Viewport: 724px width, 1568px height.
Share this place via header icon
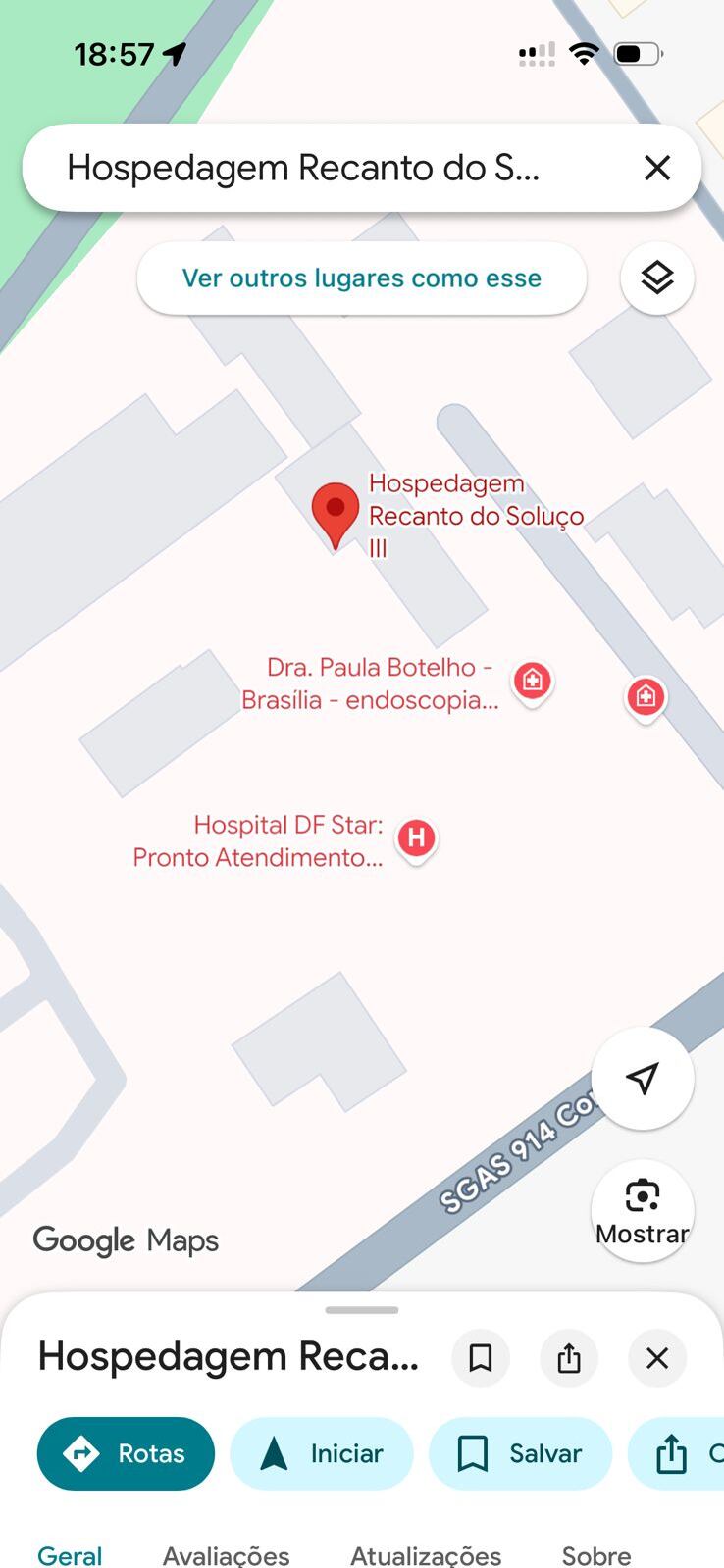(x=569, y=1358)
